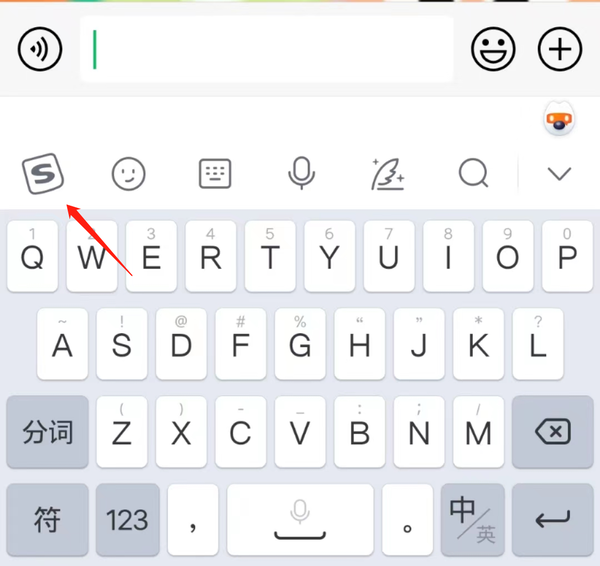
Task: Switch to the 123 number keypad
Action: pos(128,519)
